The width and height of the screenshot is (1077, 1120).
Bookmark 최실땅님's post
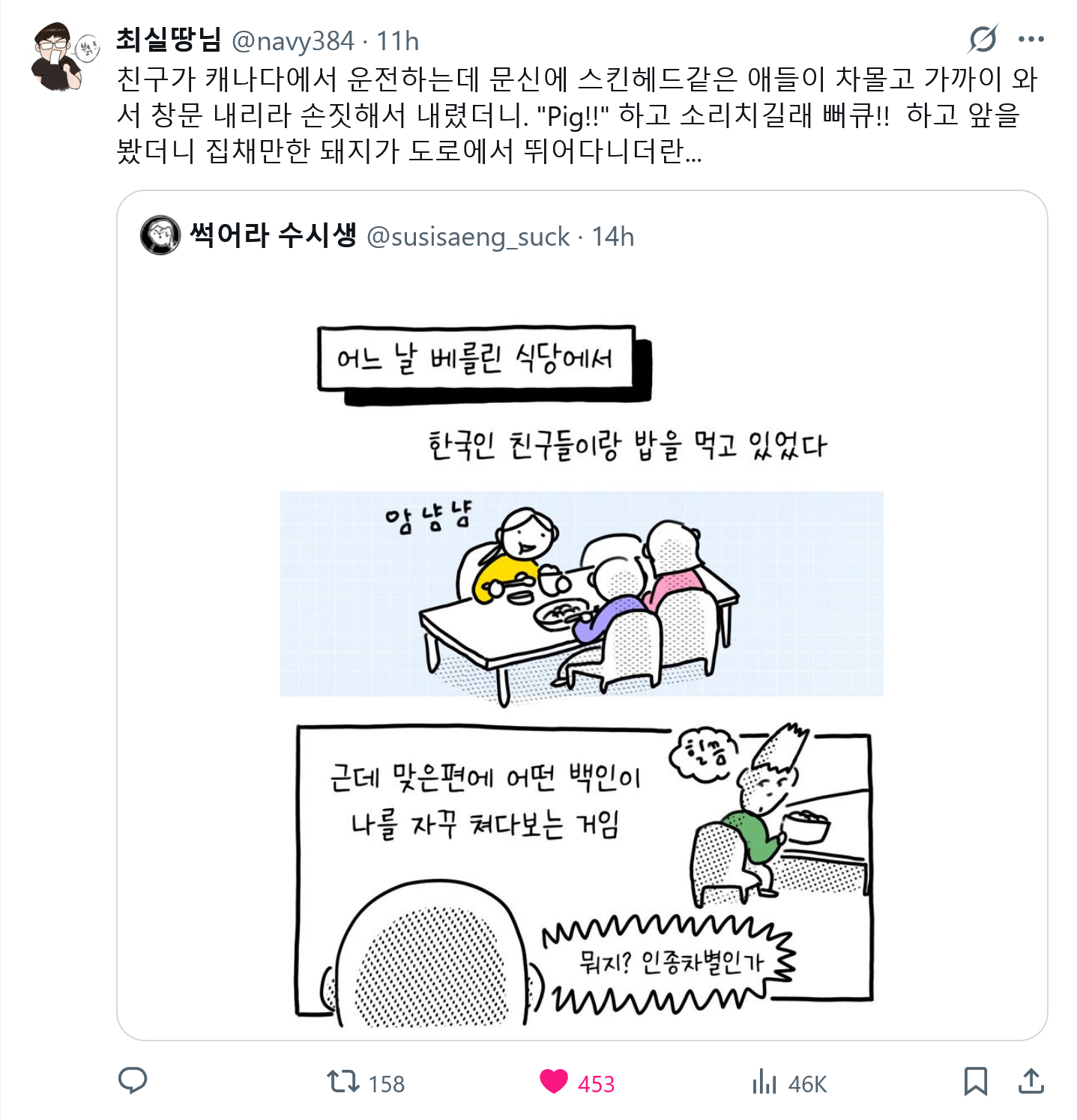pyautogui.click(x=975, y=1082)
